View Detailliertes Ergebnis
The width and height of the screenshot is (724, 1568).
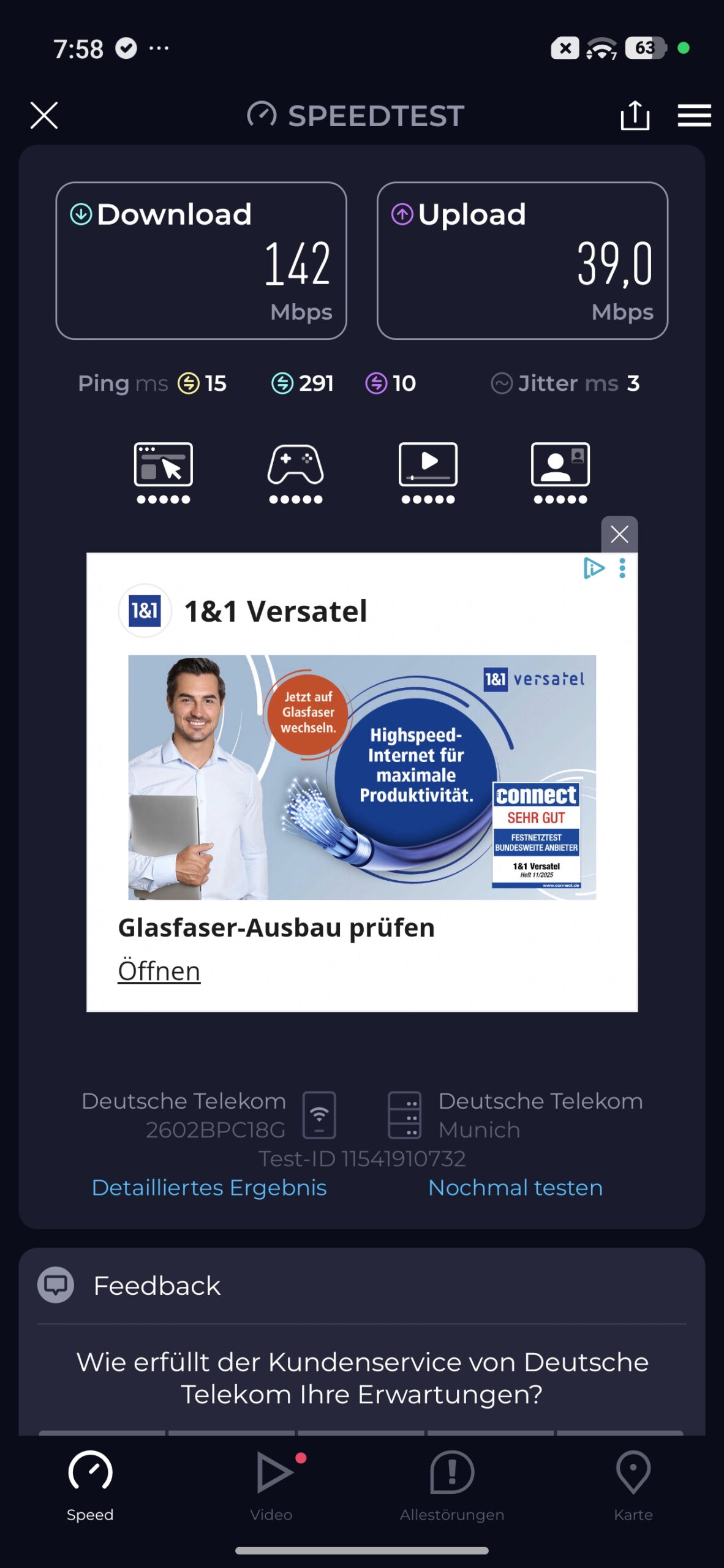(209, 1187)
